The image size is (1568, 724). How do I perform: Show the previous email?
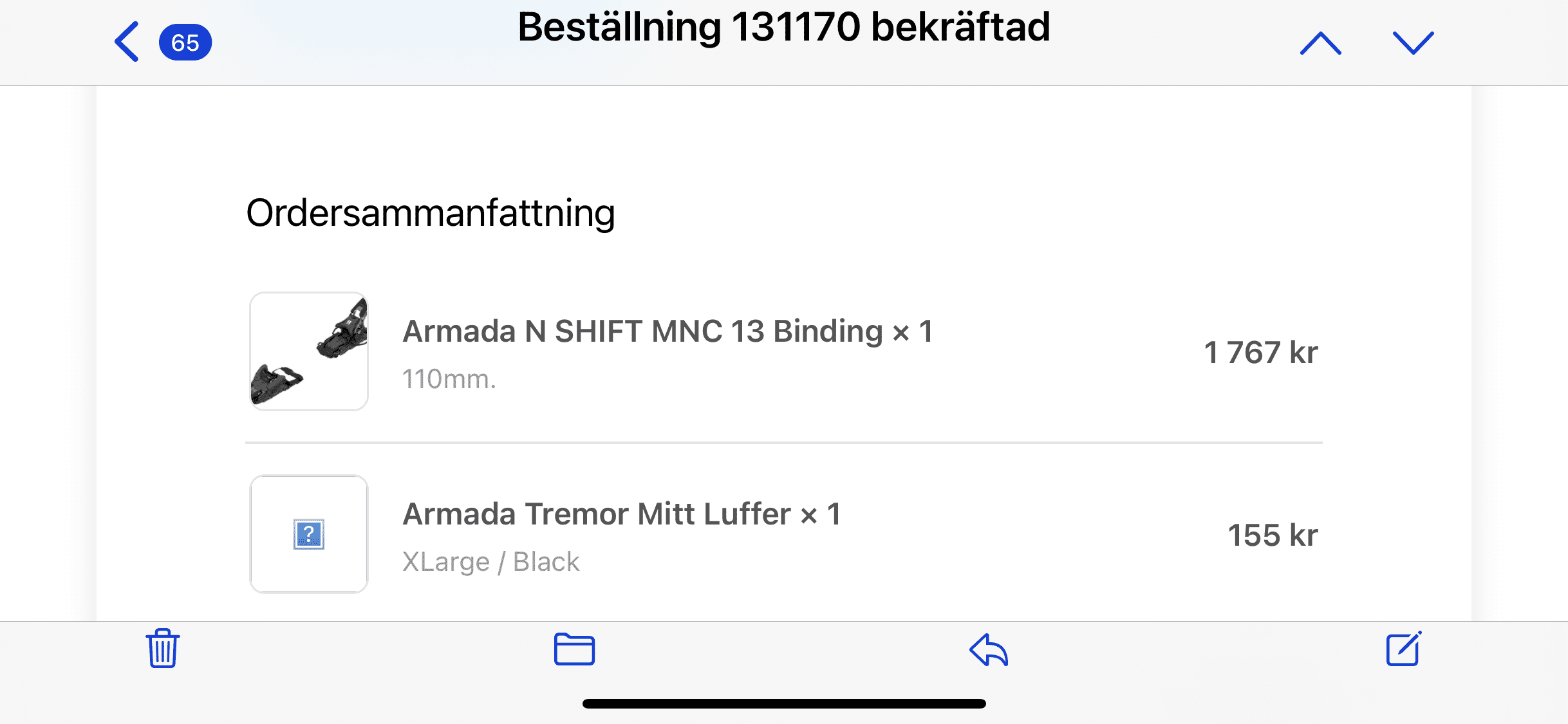(1320, 43)
